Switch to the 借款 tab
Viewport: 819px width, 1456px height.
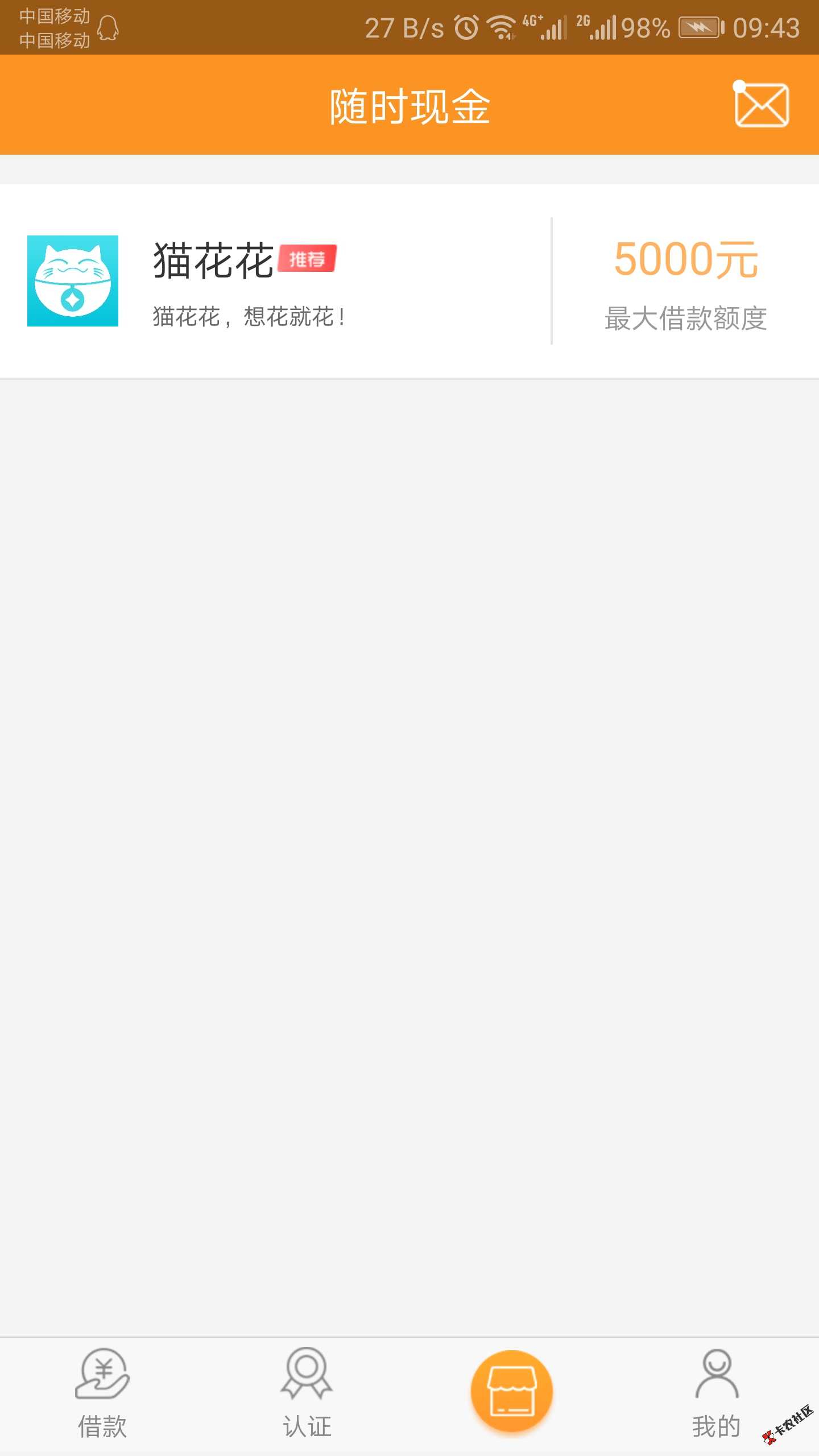click(x=102, y=1395)
